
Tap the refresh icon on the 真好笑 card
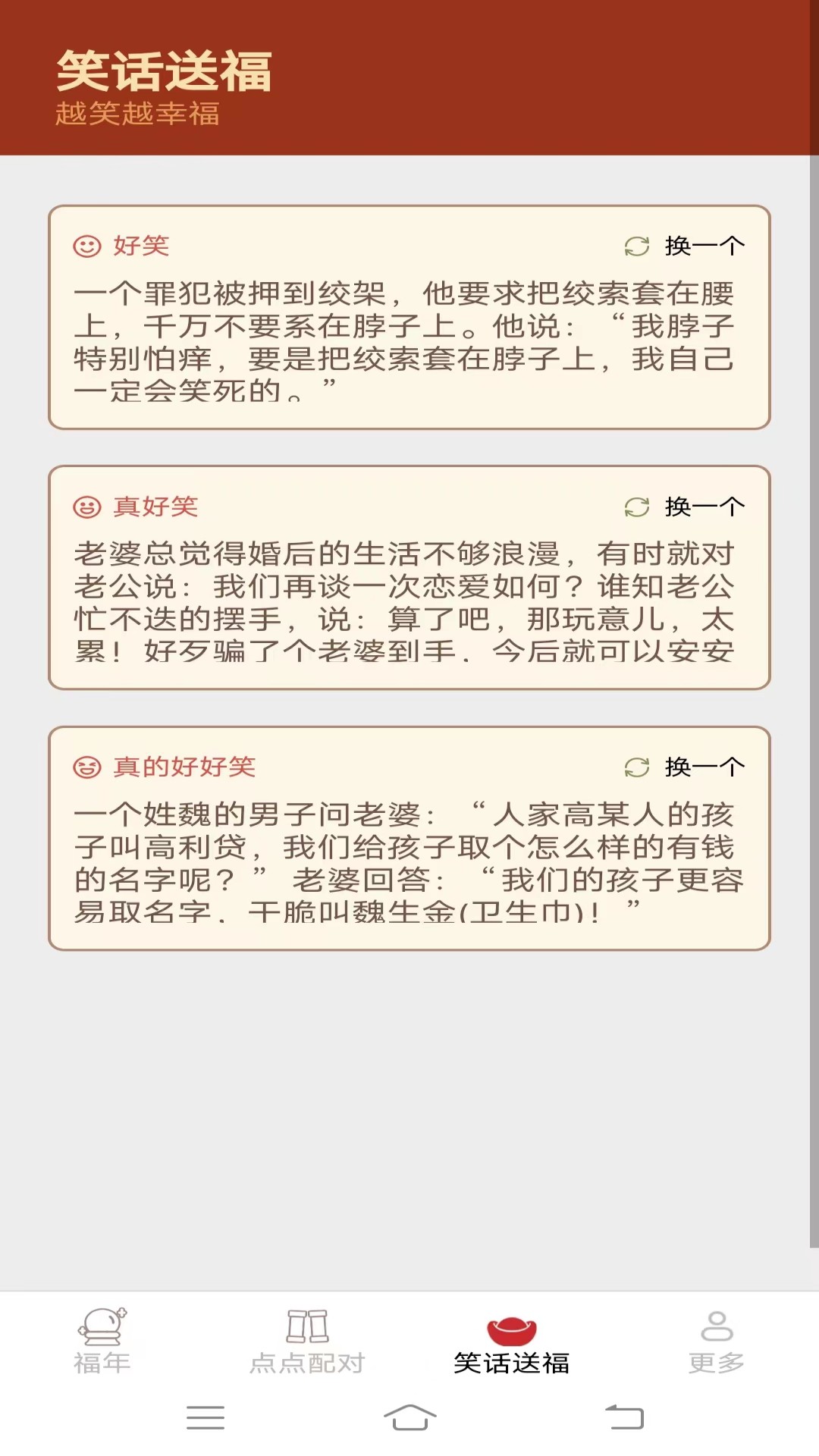click(x=637, y=508)
